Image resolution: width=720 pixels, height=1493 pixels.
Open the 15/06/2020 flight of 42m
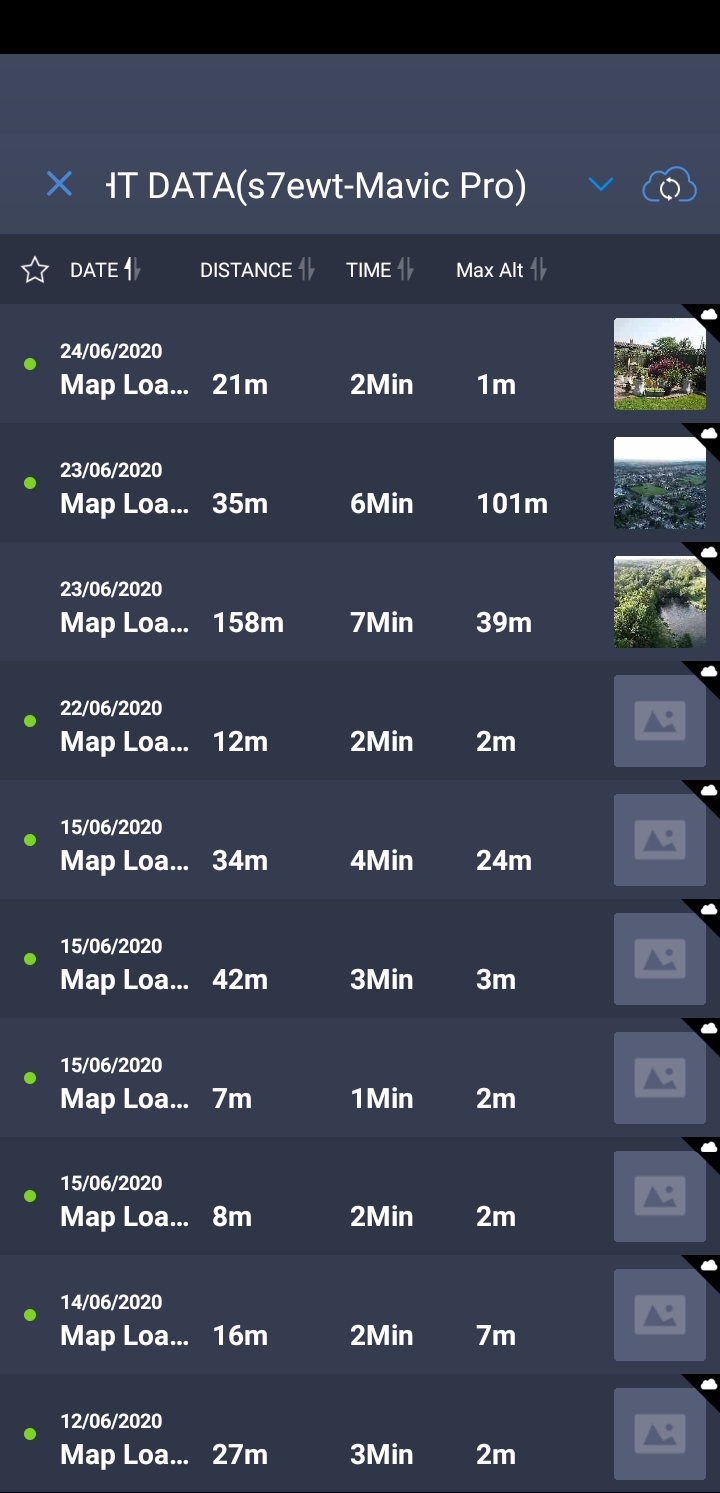[300, 959]
